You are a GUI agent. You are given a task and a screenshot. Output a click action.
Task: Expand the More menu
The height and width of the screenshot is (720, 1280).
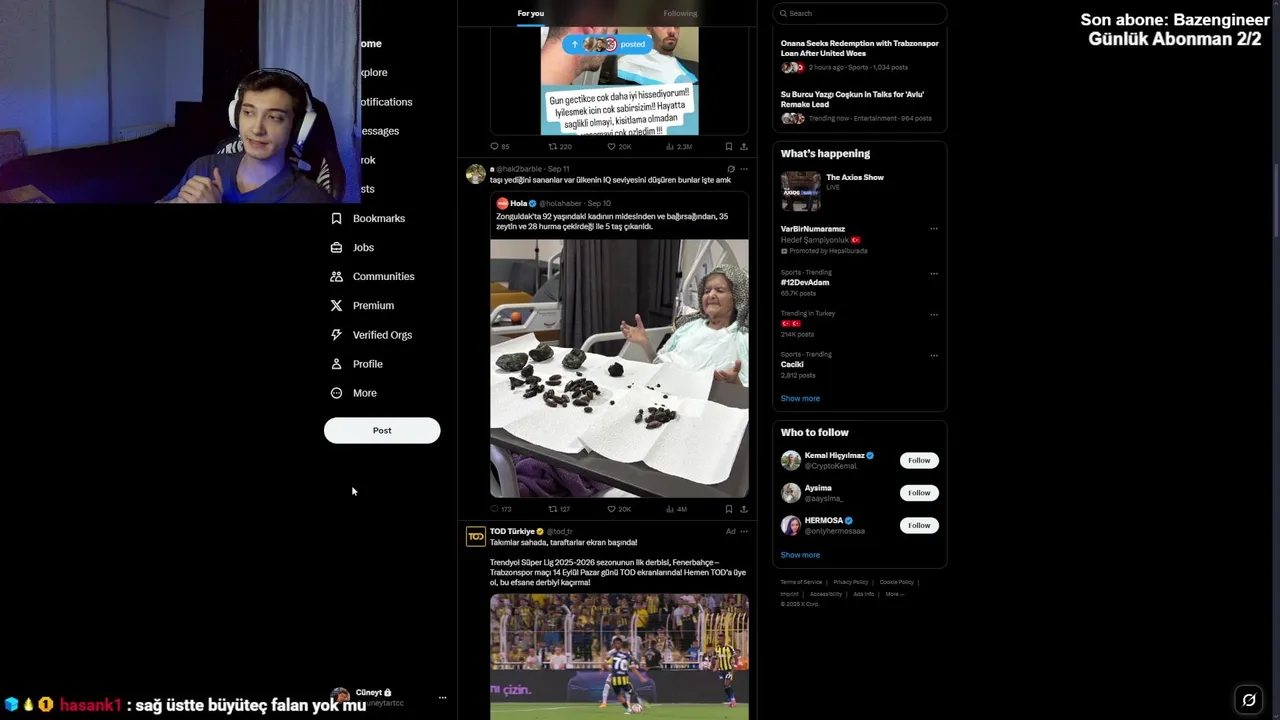click(364, 393)
